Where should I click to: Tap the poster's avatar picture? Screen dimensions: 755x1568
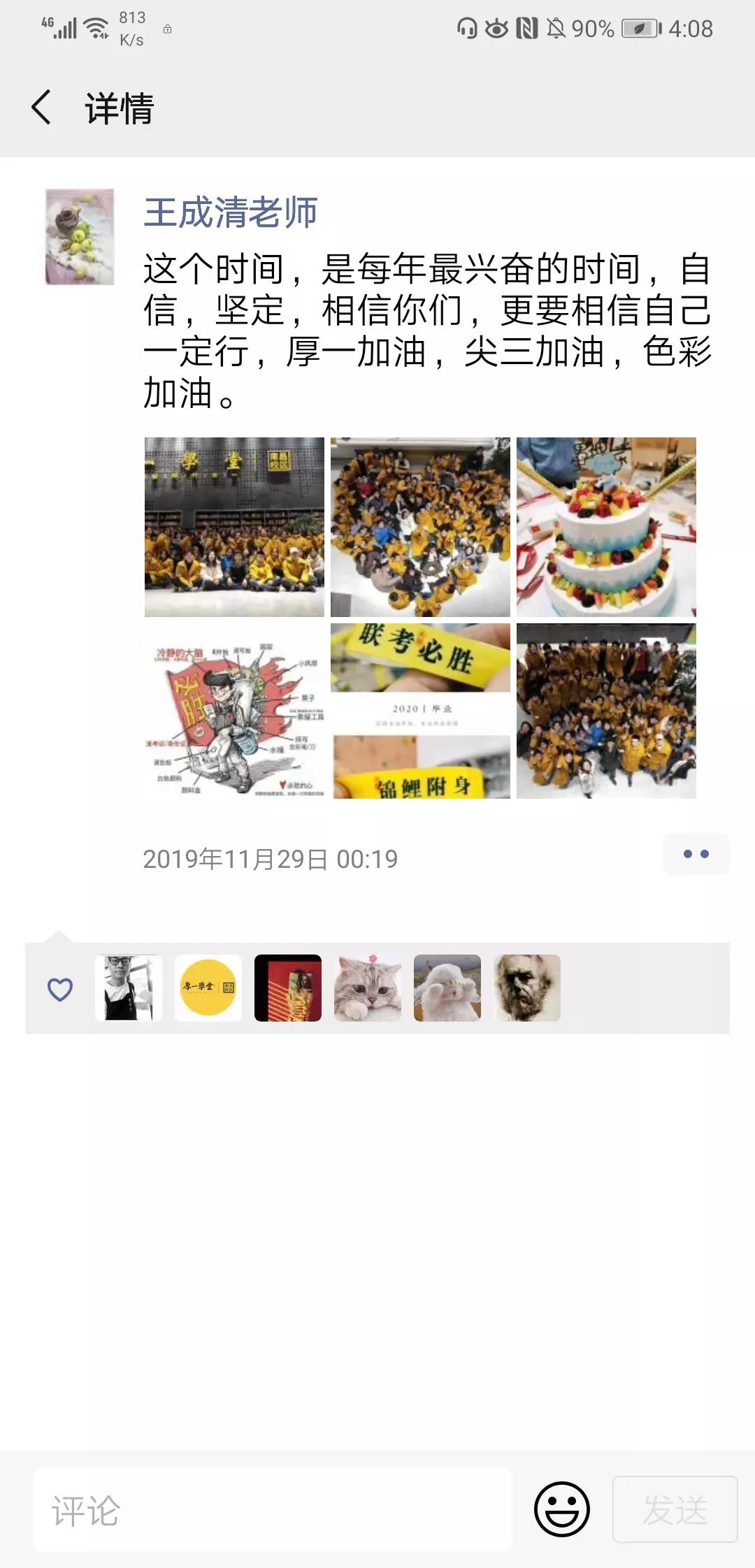click(x=80, y=236)
